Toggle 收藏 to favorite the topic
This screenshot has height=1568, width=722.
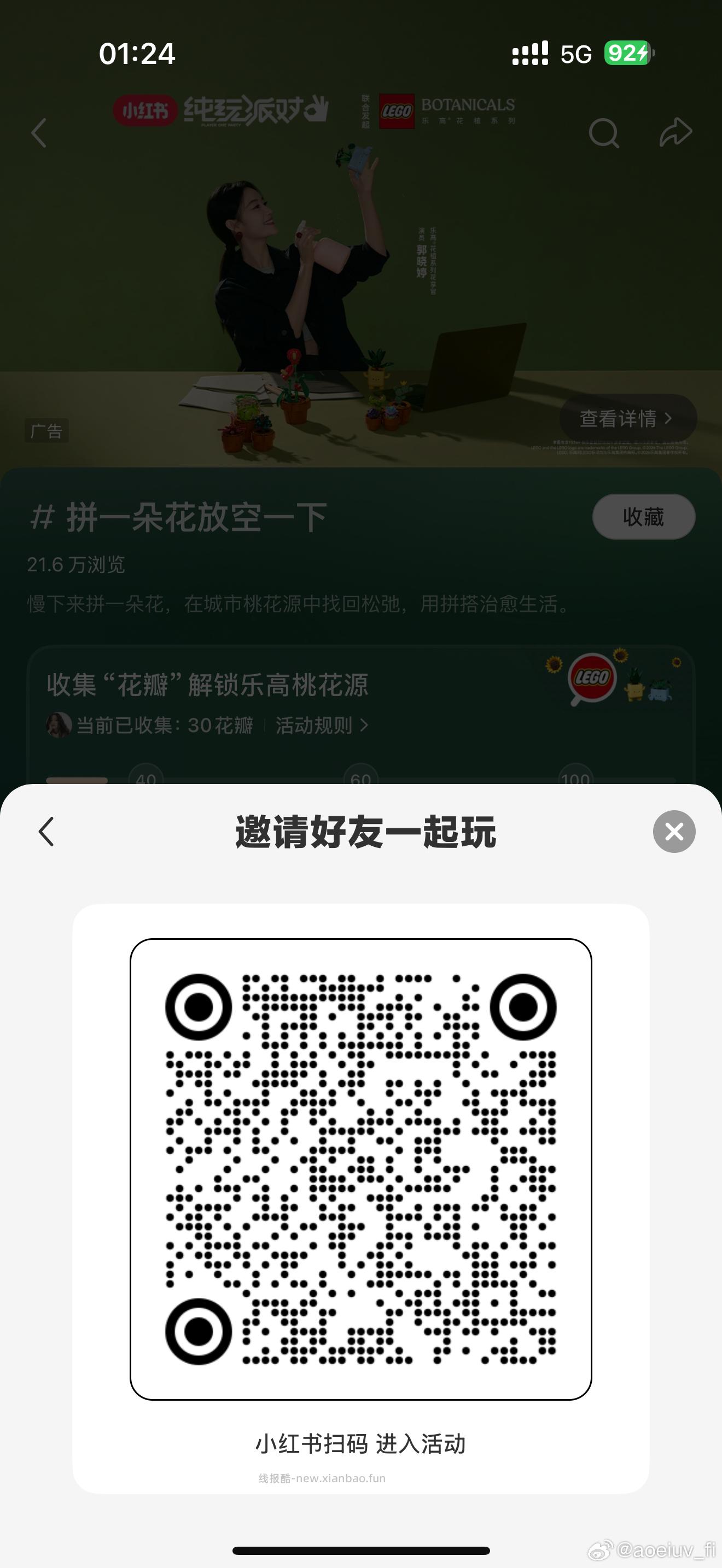click(x=643, y=517)
